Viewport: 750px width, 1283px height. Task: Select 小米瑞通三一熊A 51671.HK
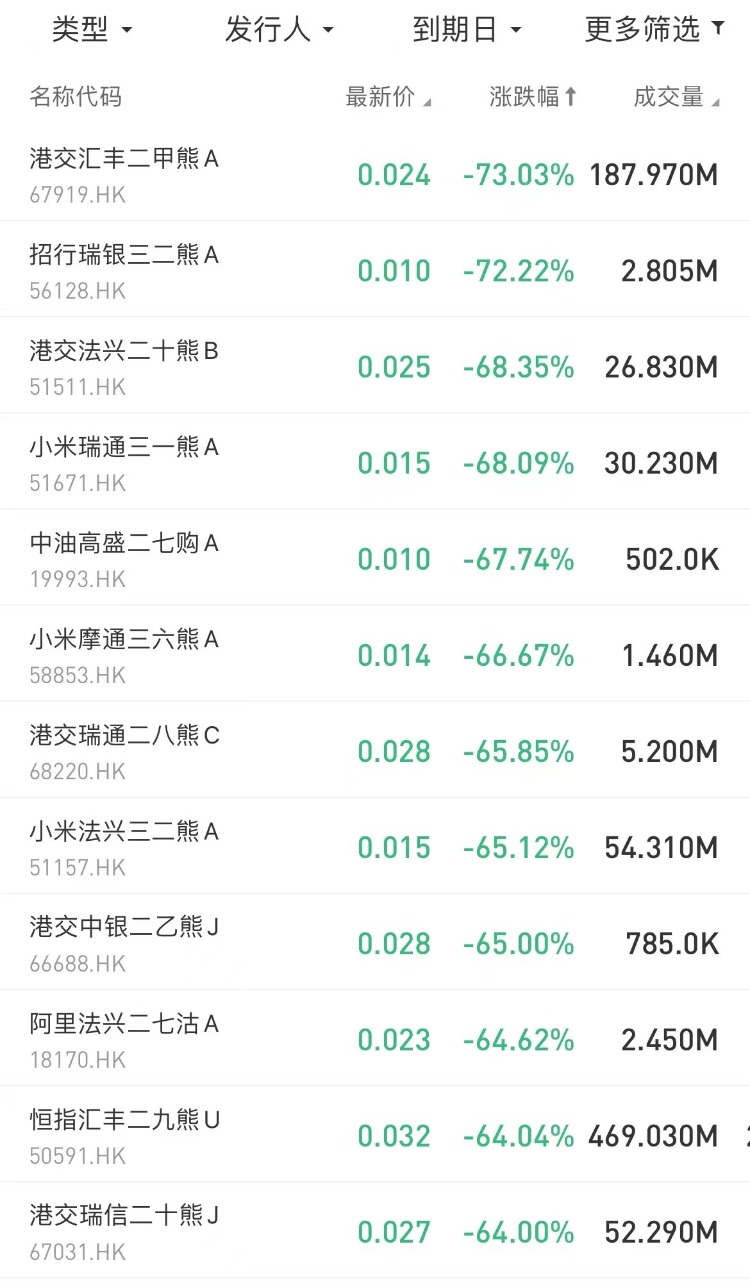click(124, 461)
